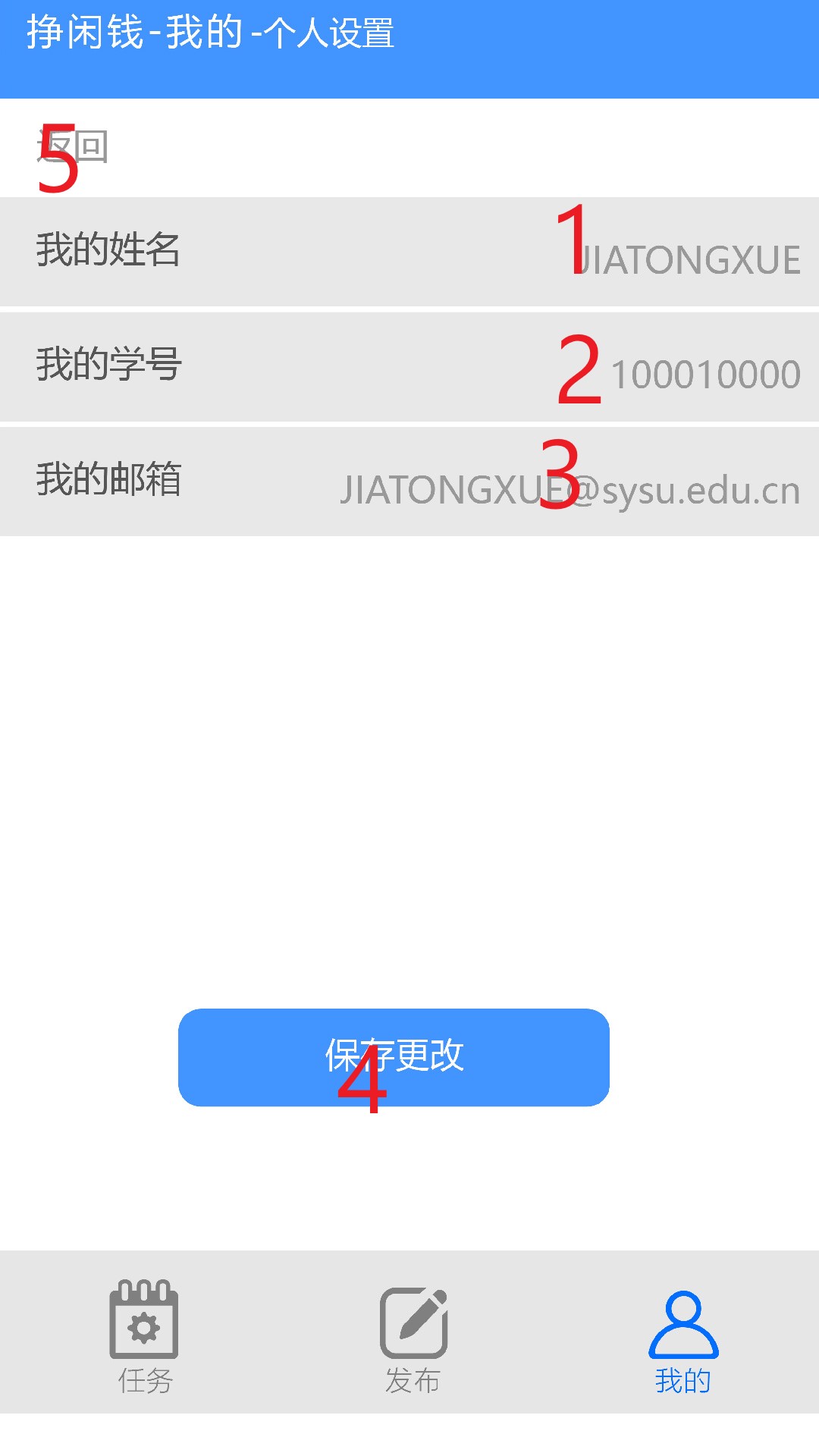Screen dimensions: 819x1456
Task: Tap the 保存更改 save button
Action: 394,1057
